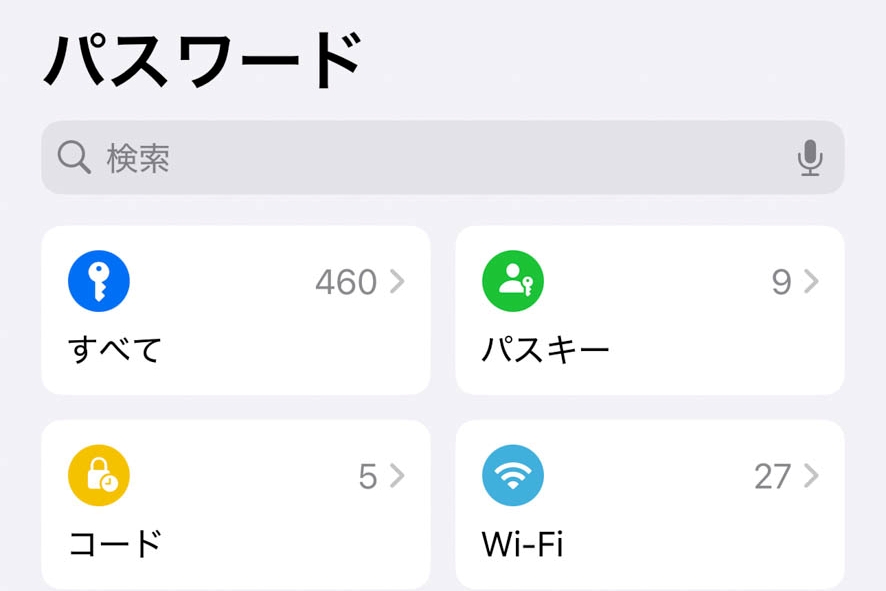Open the コード verification codes card

point(235,504)
